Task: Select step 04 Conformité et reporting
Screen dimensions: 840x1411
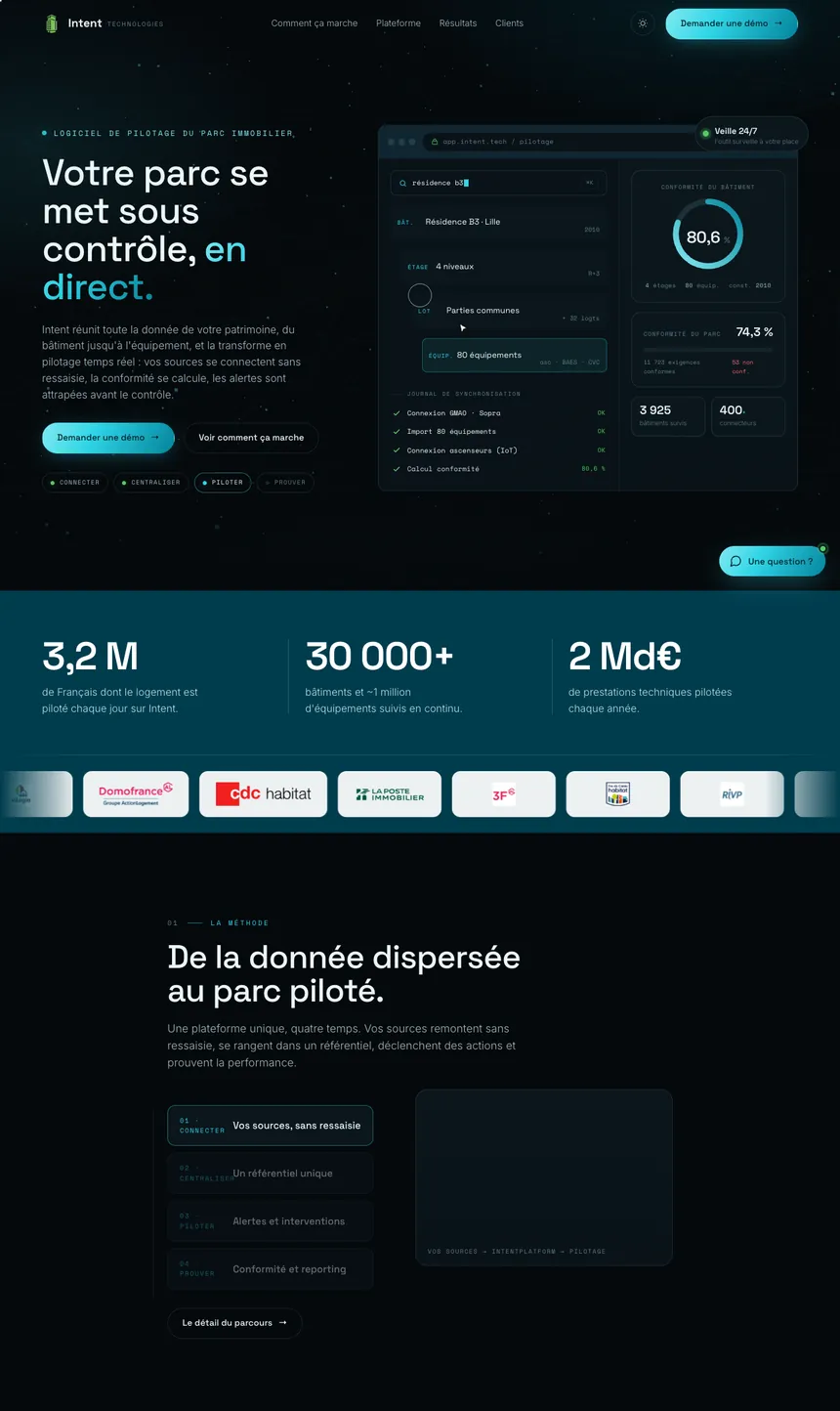Action: (x=271, y=1269)
